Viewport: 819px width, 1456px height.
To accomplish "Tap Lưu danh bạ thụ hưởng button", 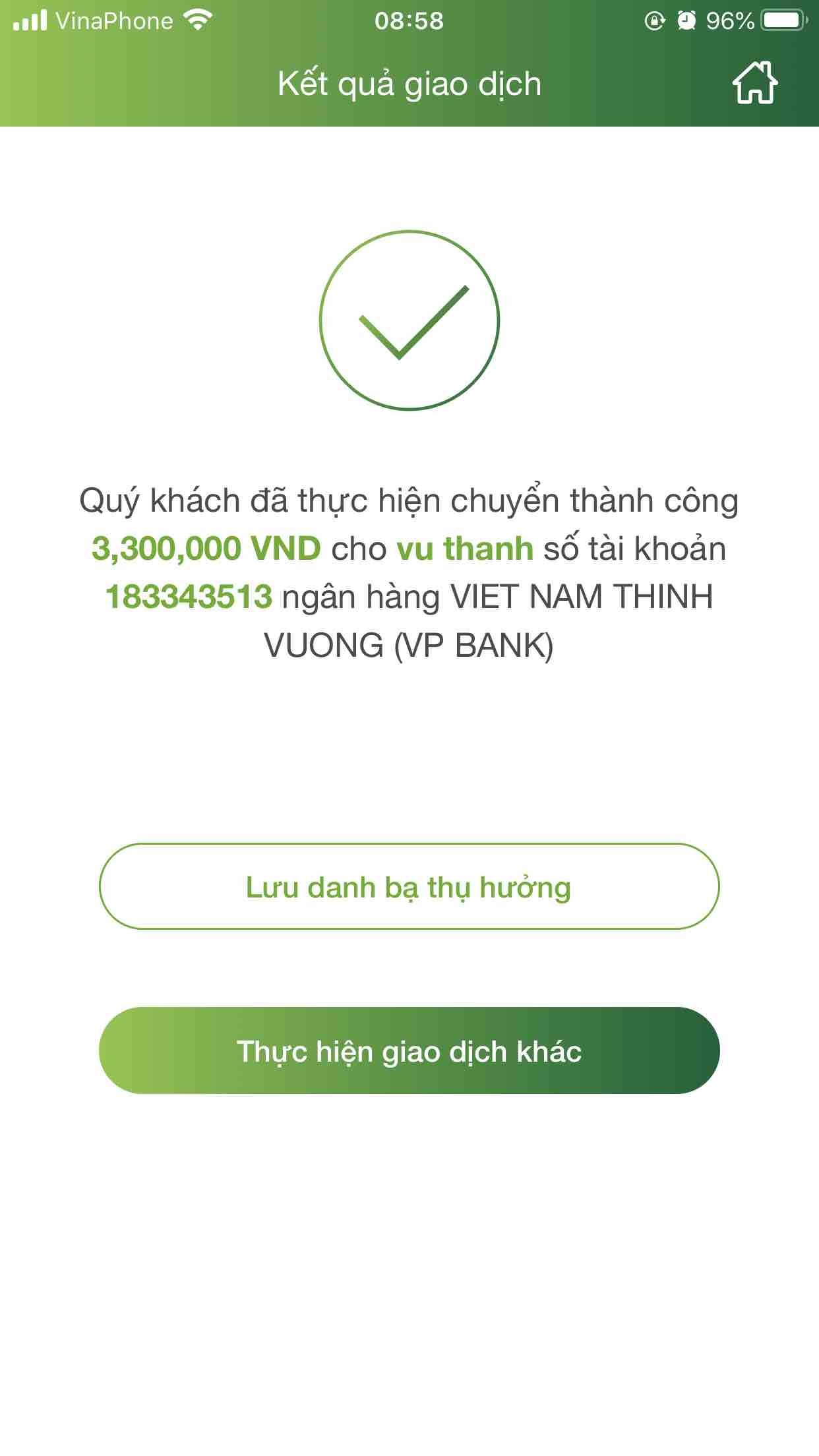I will coord(409,886).
